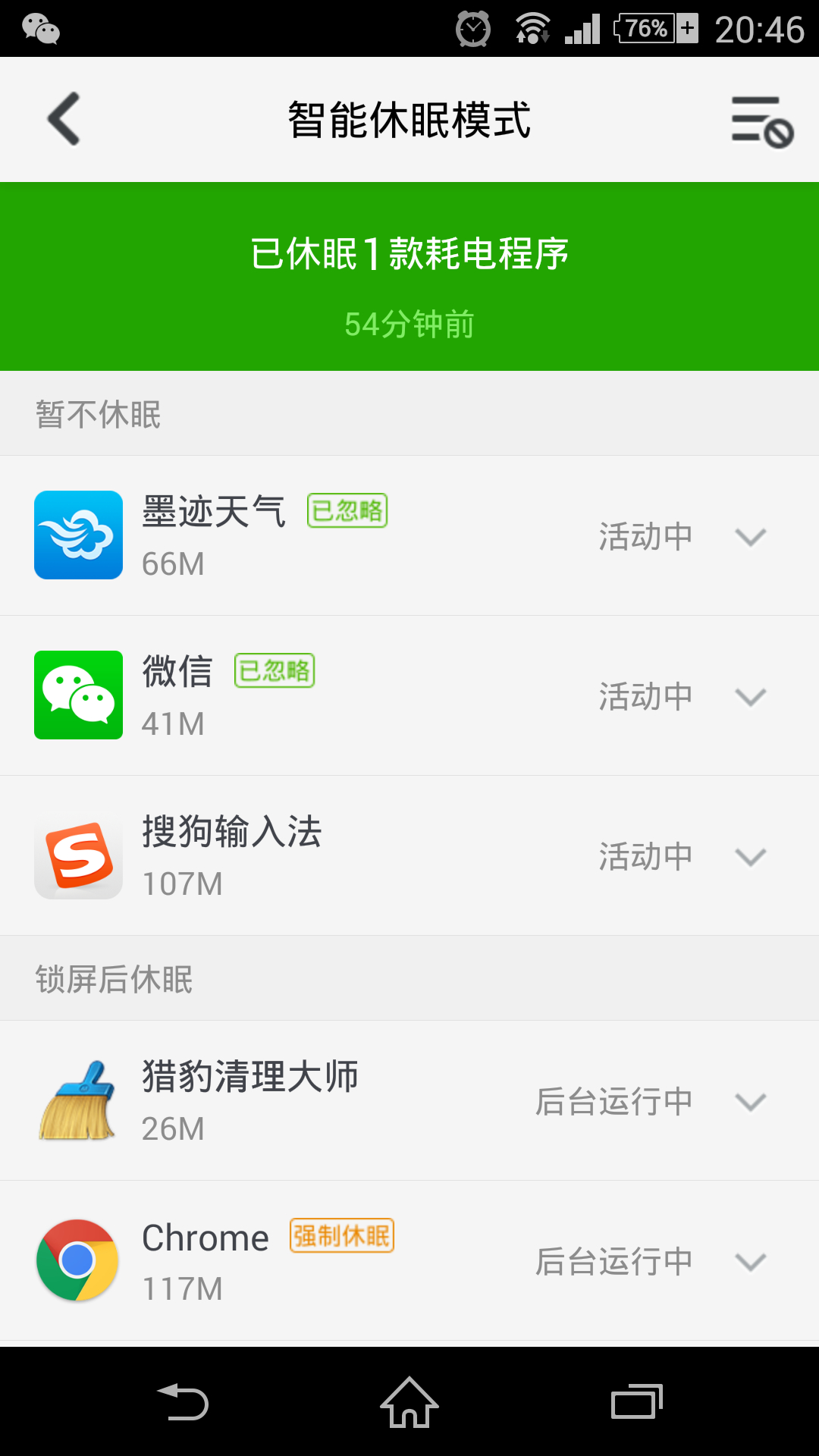Expand the 搜狗输入法 row chevron
Viewport: 819px width, 1456px height.
[750, 857]
